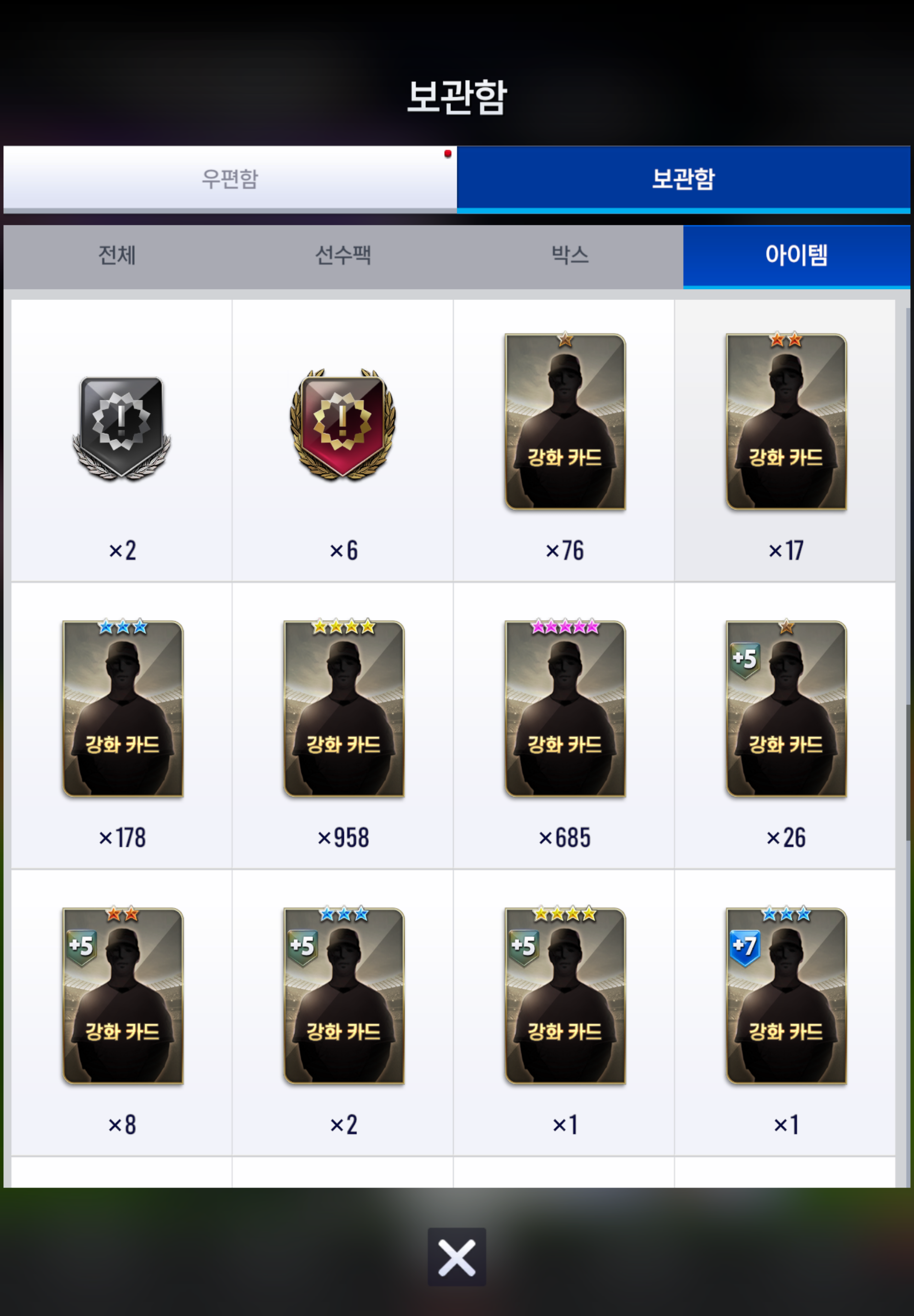Select the 아이템 category tab

coord(796,255)
